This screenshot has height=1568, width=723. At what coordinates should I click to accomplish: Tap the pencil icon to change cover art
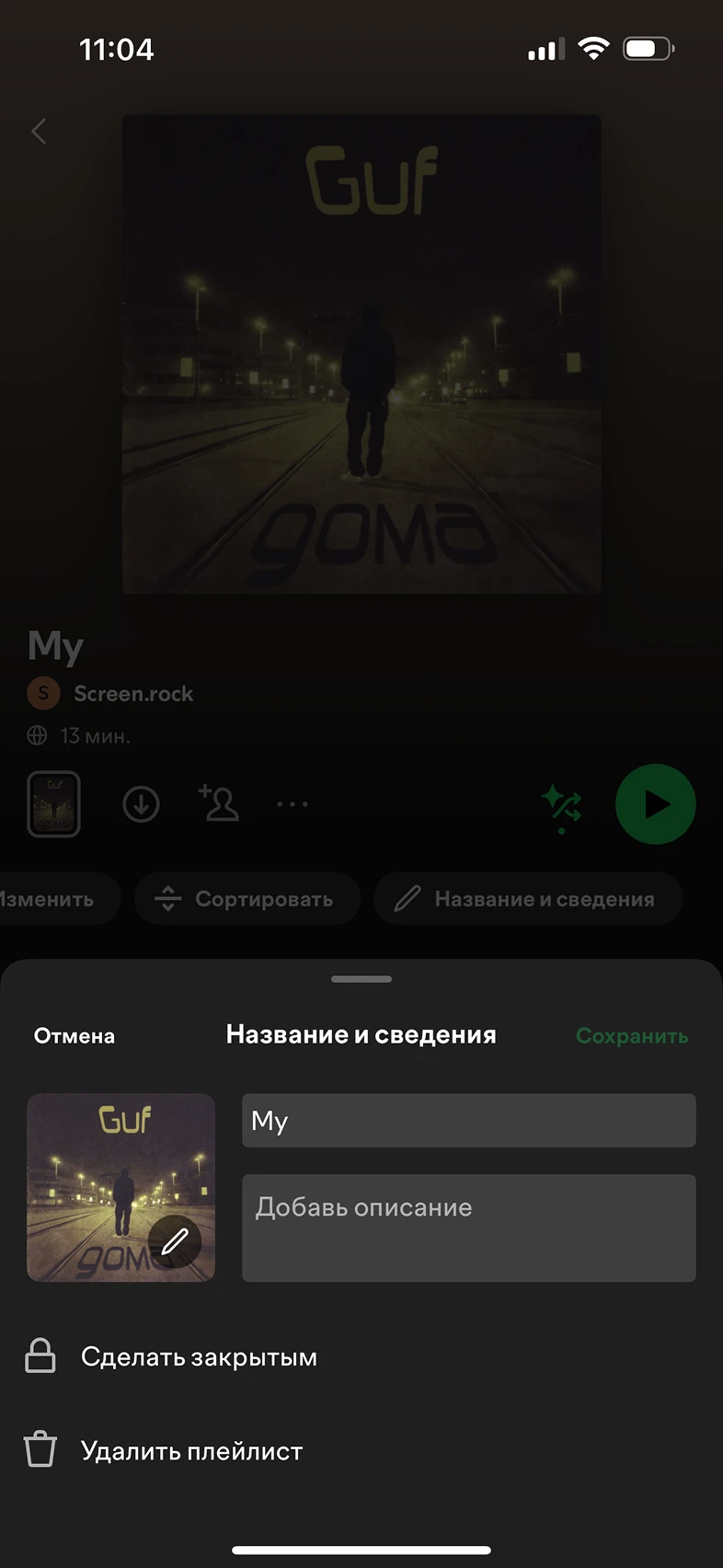[x=175, y=1241]
